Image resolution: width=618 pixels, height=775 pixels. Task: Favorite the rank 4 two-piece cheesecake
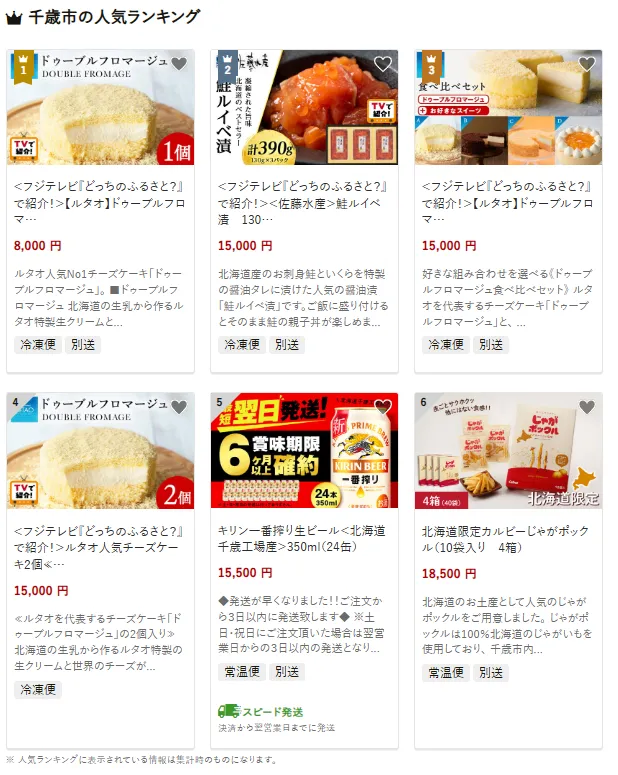[179, 407]
